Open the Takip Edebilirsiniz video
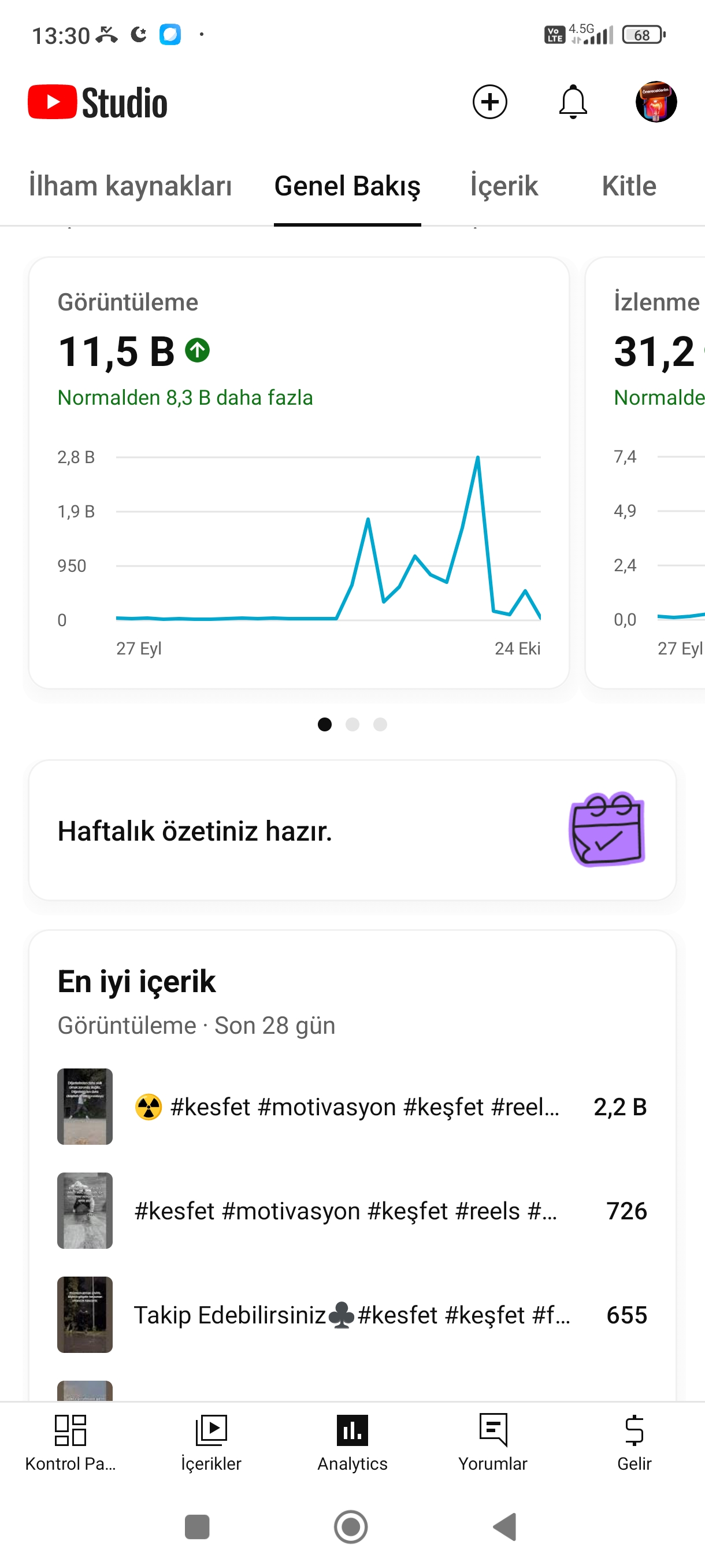This screenshot has height=1568, width=705. pyautogui.click(x=352, y=1314)
